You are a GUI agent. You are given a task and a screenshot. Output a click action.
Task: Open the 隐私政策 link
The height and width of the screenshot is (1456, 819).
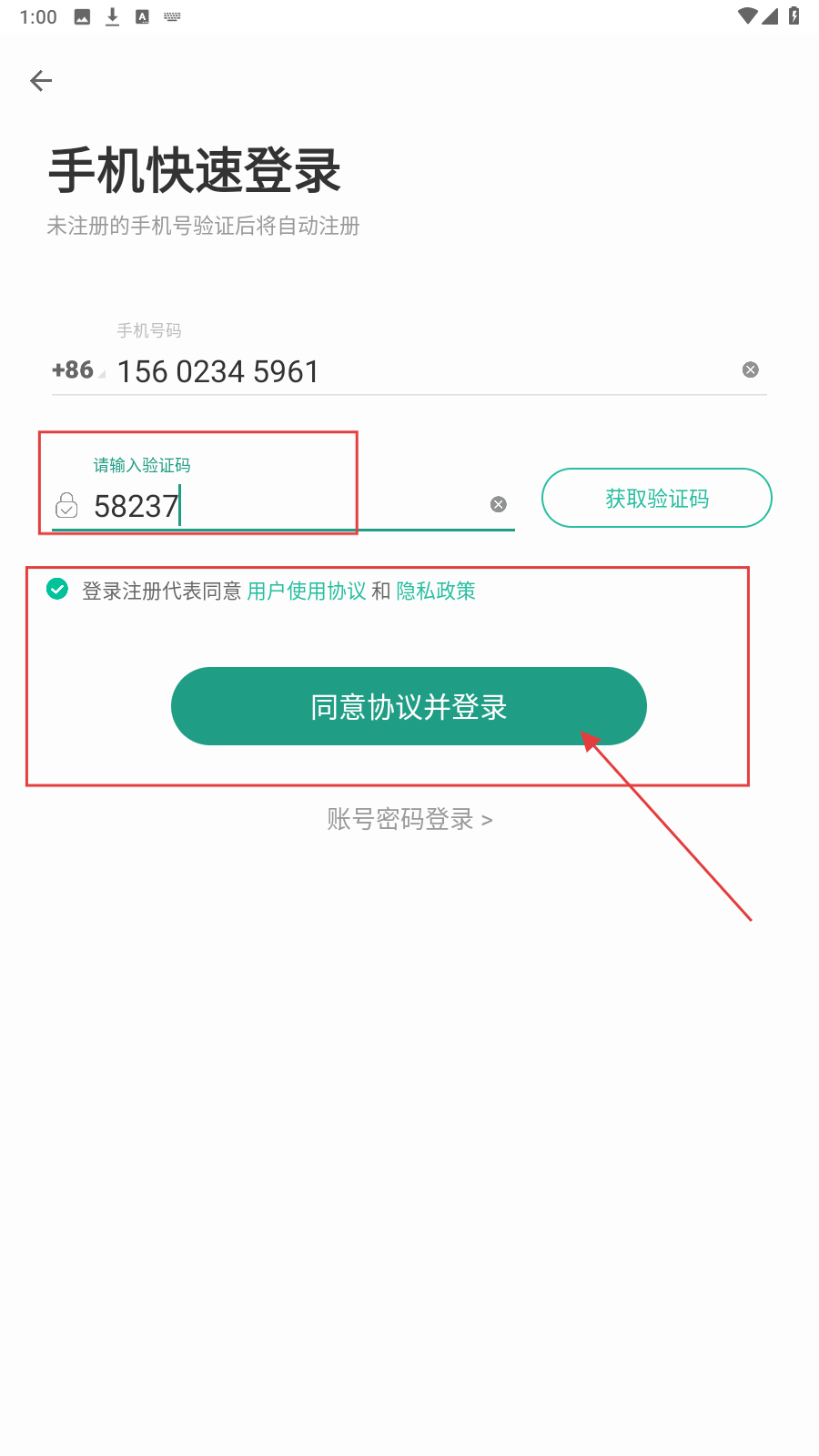[436, 591]
